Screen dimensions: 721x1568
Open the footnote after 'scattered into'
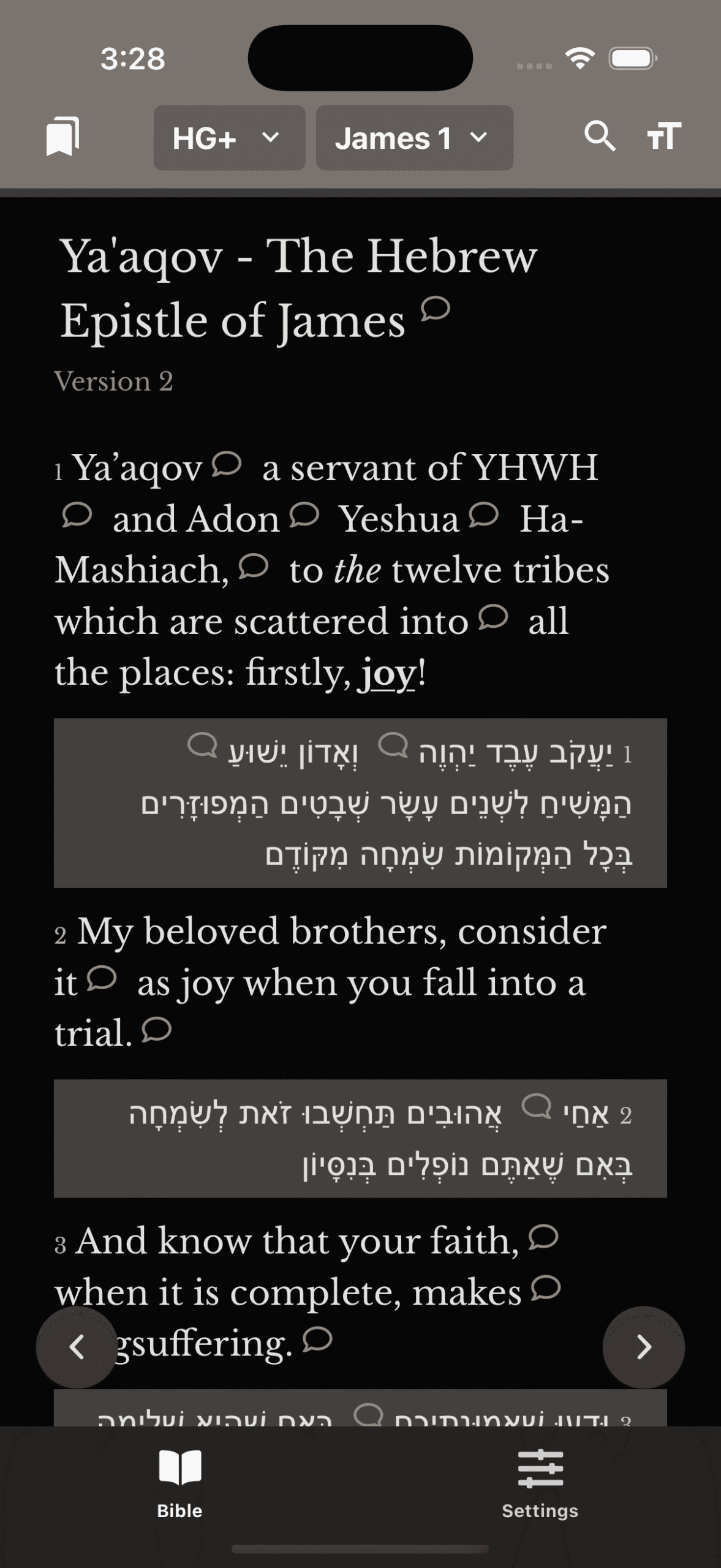[x=493, y=617]
